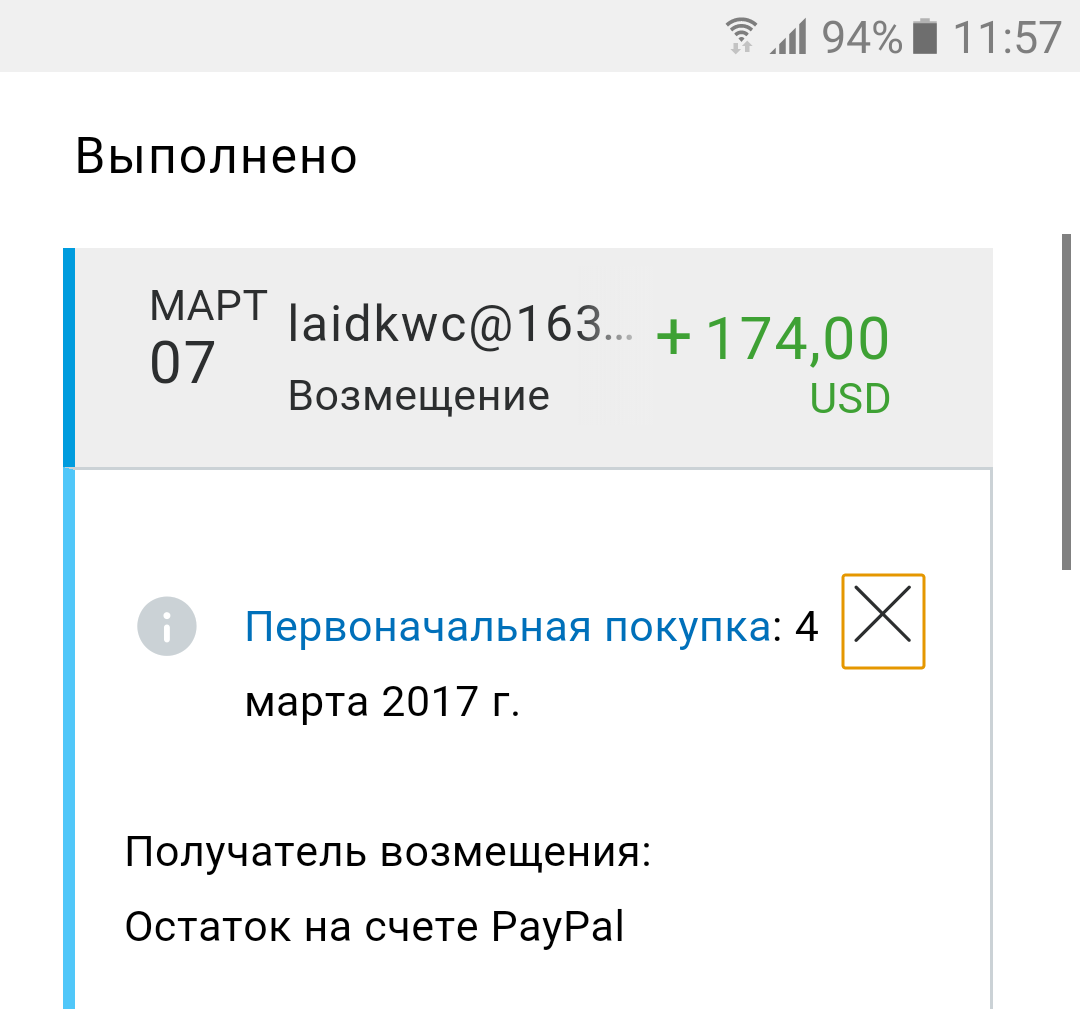Close the refund transaction details
Image resolution: width=1080 pixels, height=1009 pixels.
coord(883,621)
